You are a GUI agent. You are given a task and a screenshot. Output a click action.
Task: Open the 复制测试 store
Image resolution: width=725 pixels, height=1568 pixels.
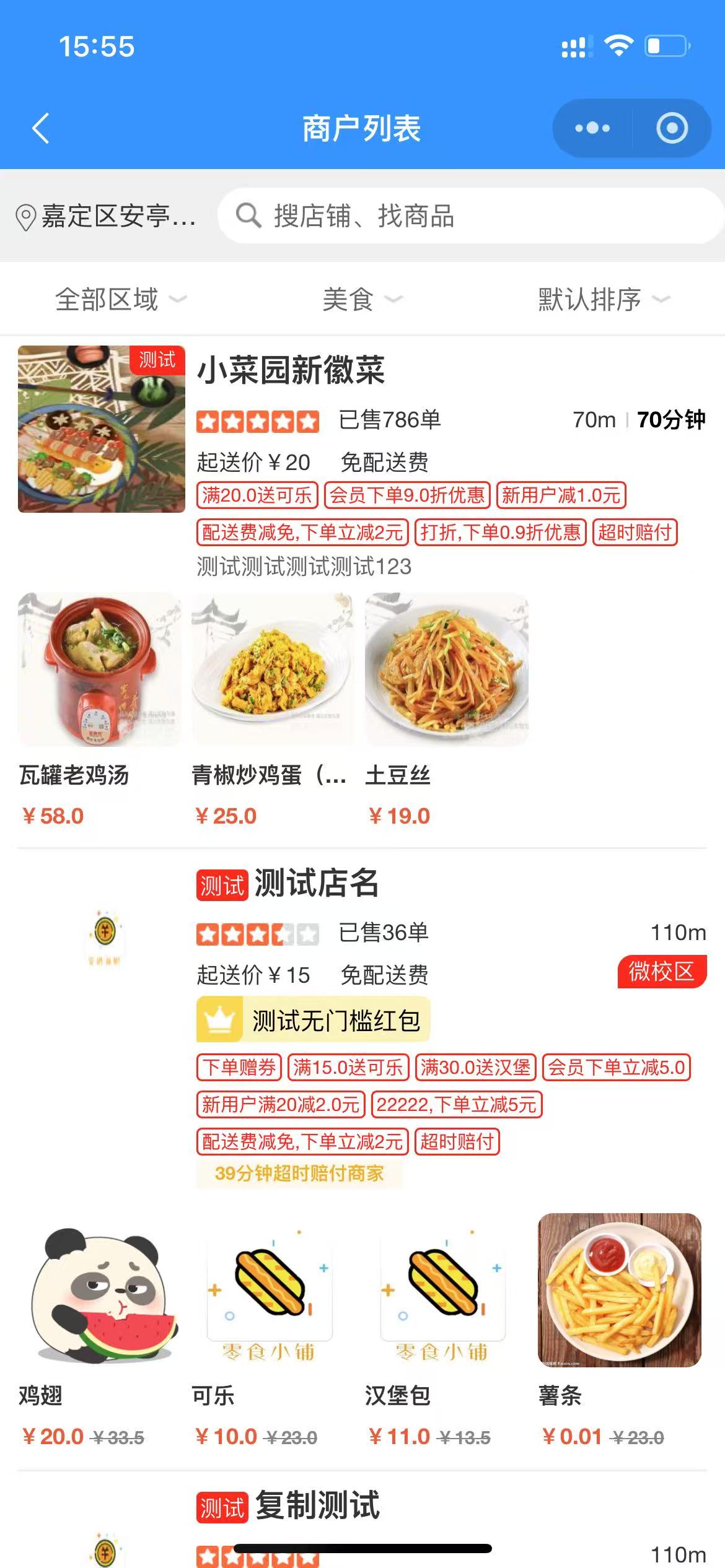[x=317, y=1505]
